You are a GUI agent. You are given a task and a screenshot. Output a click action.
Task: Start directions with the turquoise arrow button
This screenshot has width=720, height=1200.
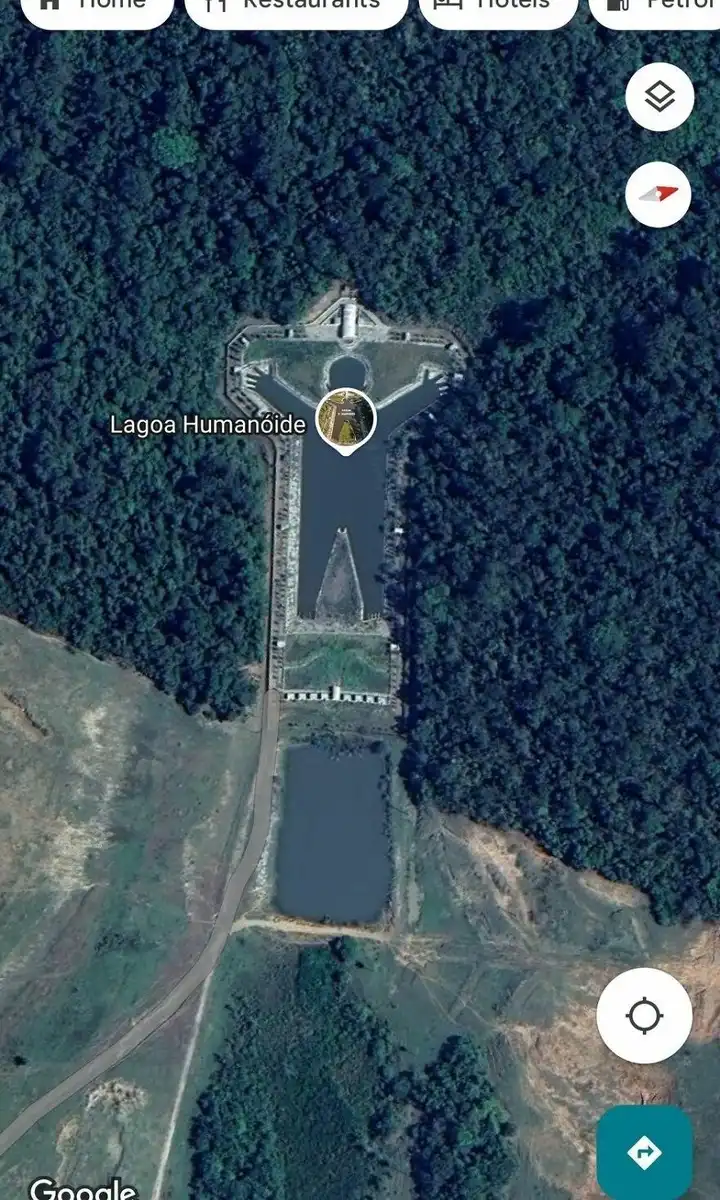click(644, 1152)
